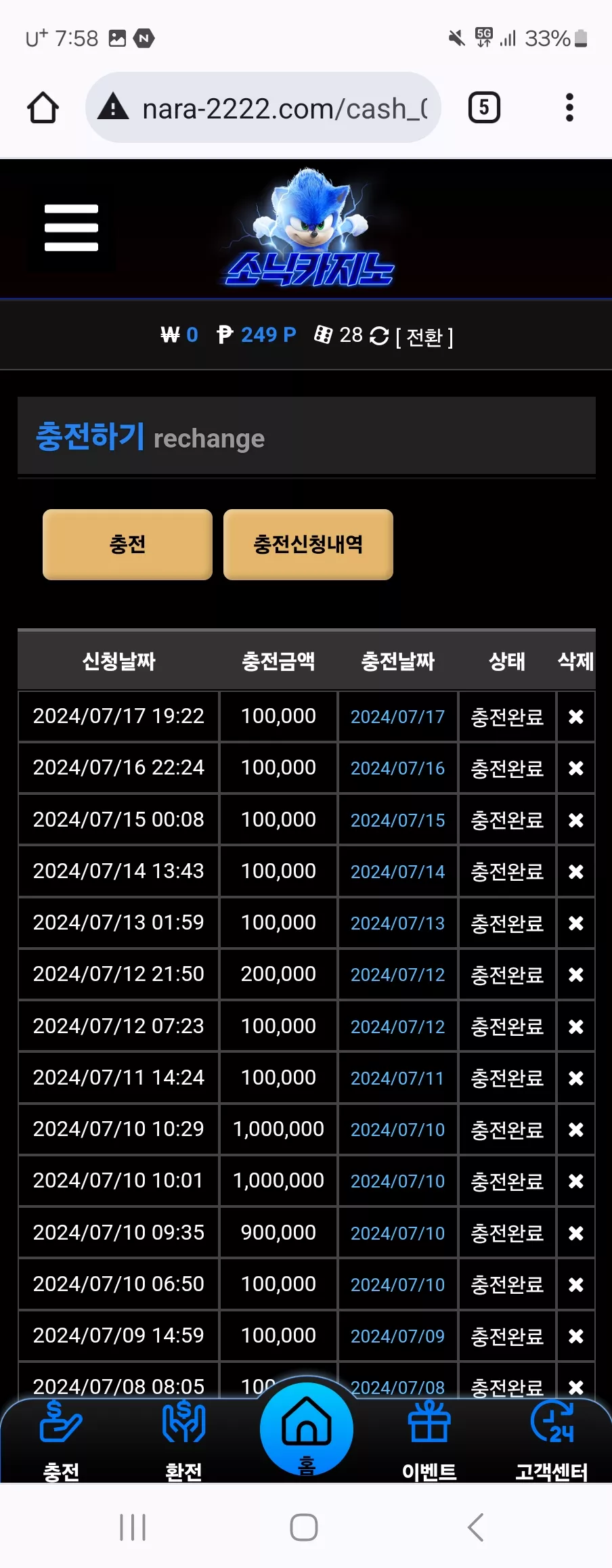Viewport: 612px width, 1568px height.
Task: Open the browser overflow menu
Action: pos(569,107)
